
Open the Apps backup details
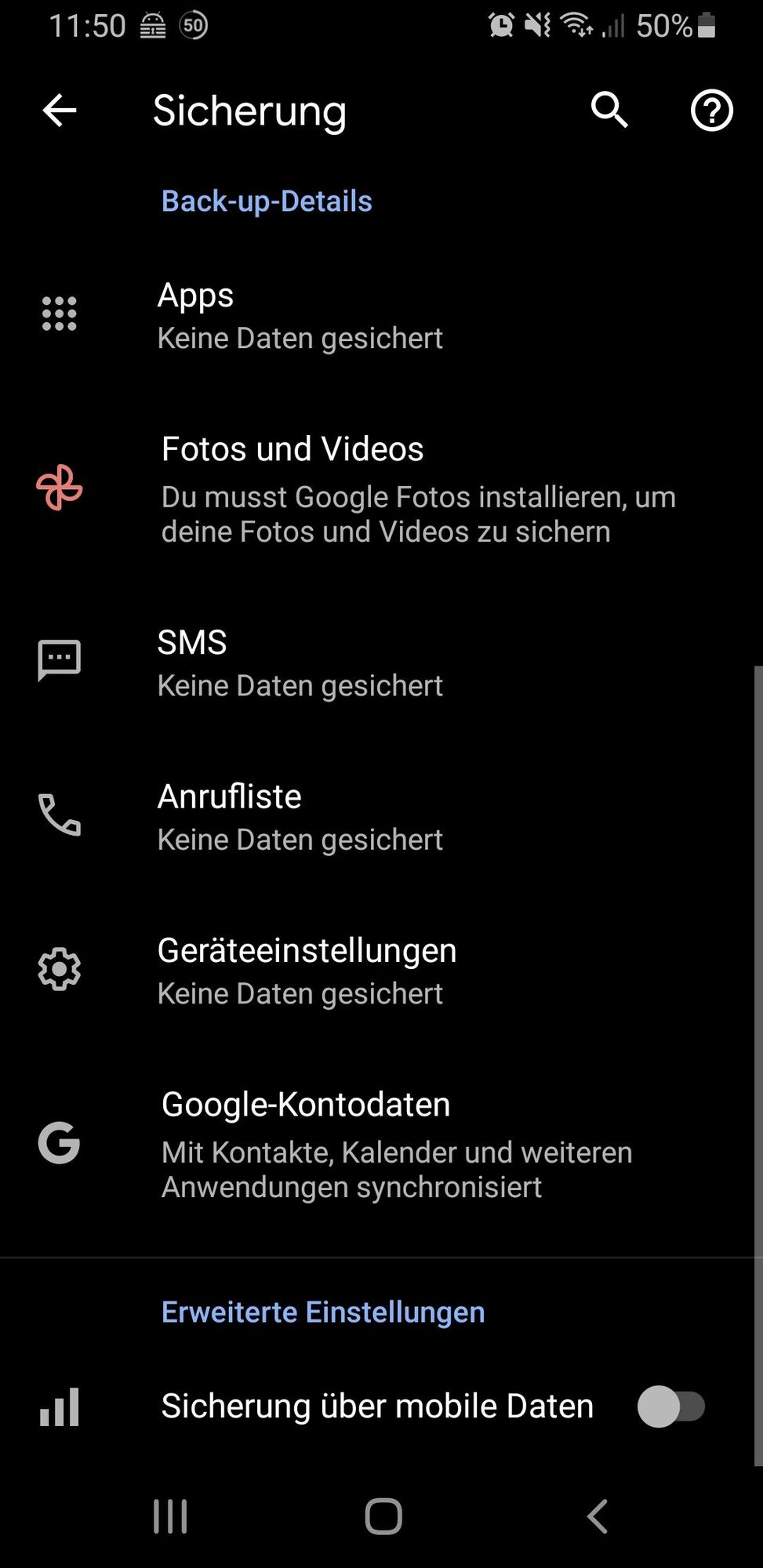pyautogui.click(x=300, y=315)
